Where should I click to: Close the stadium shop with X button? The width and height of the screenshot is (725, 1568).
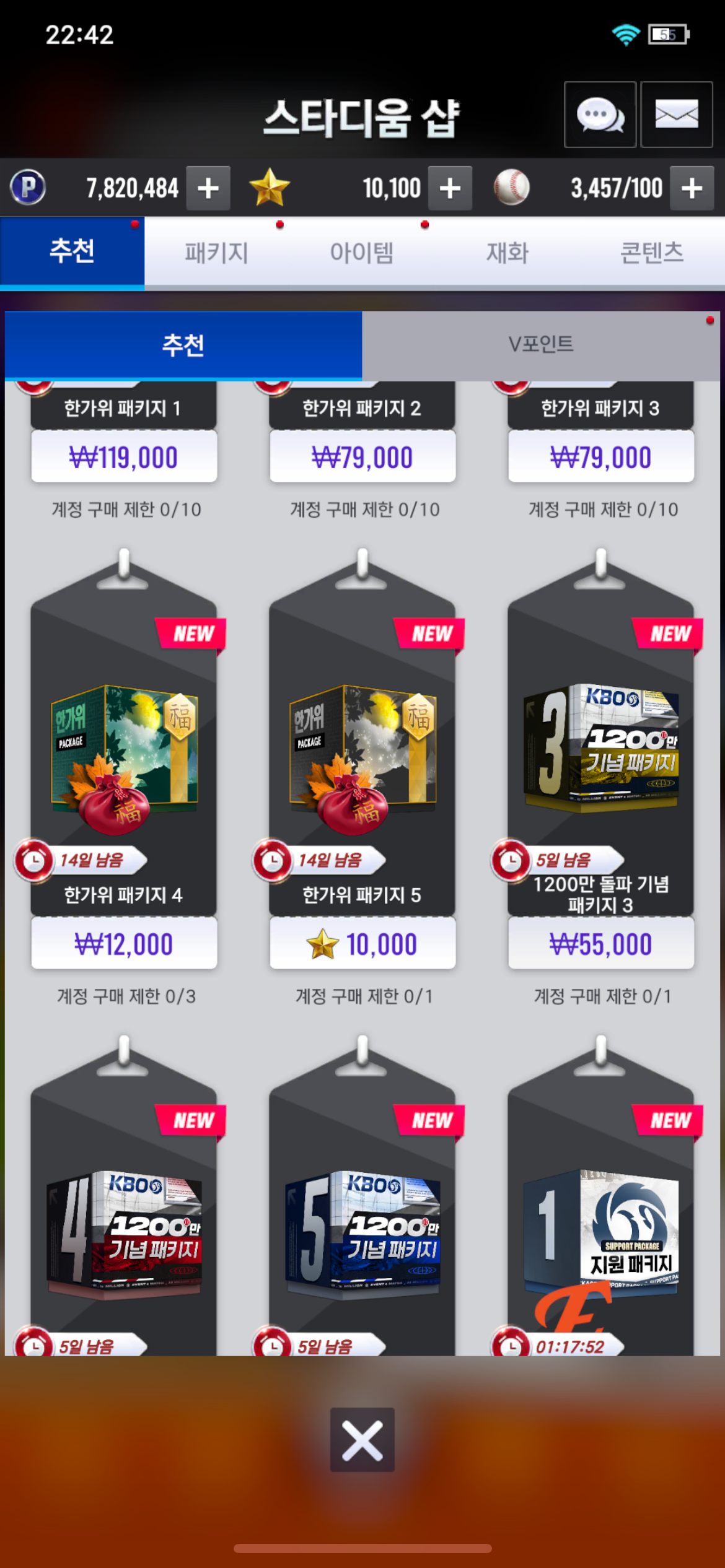(x=362, y=1439)
